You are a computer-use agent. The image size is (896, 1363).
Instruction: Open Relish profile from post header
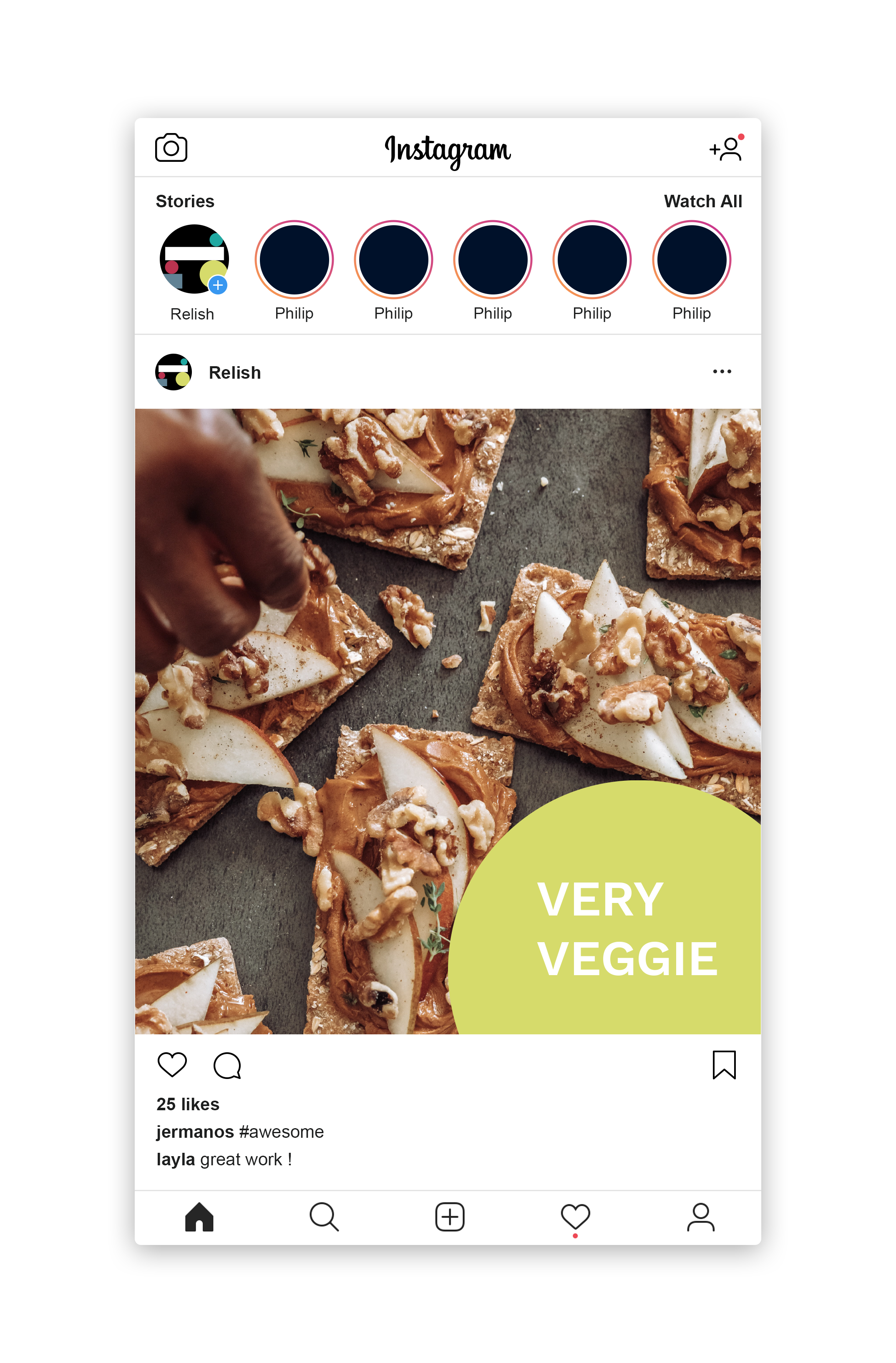(234, 373)
